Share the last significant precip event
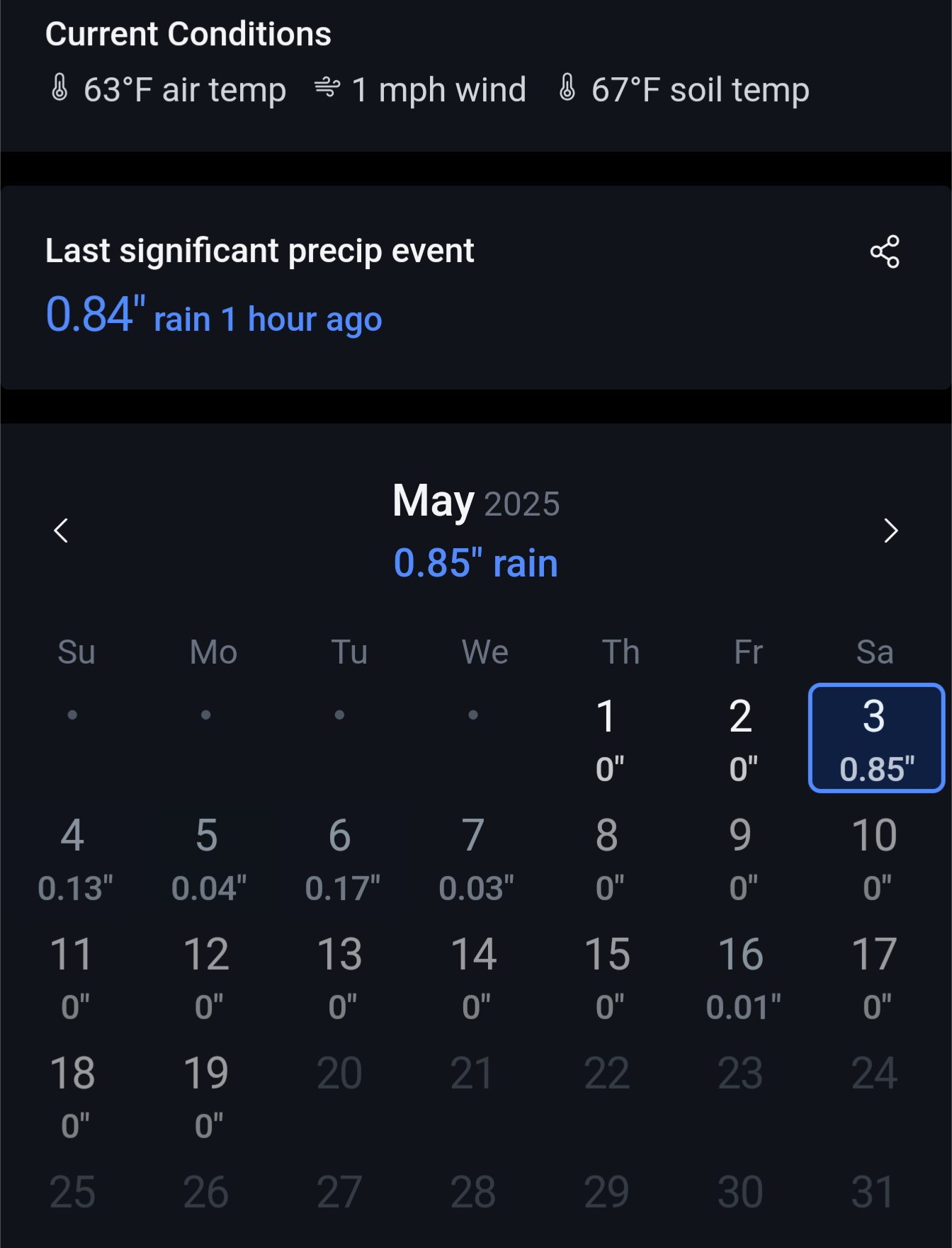The image size is (952, 1248). [x=885, y=251]
